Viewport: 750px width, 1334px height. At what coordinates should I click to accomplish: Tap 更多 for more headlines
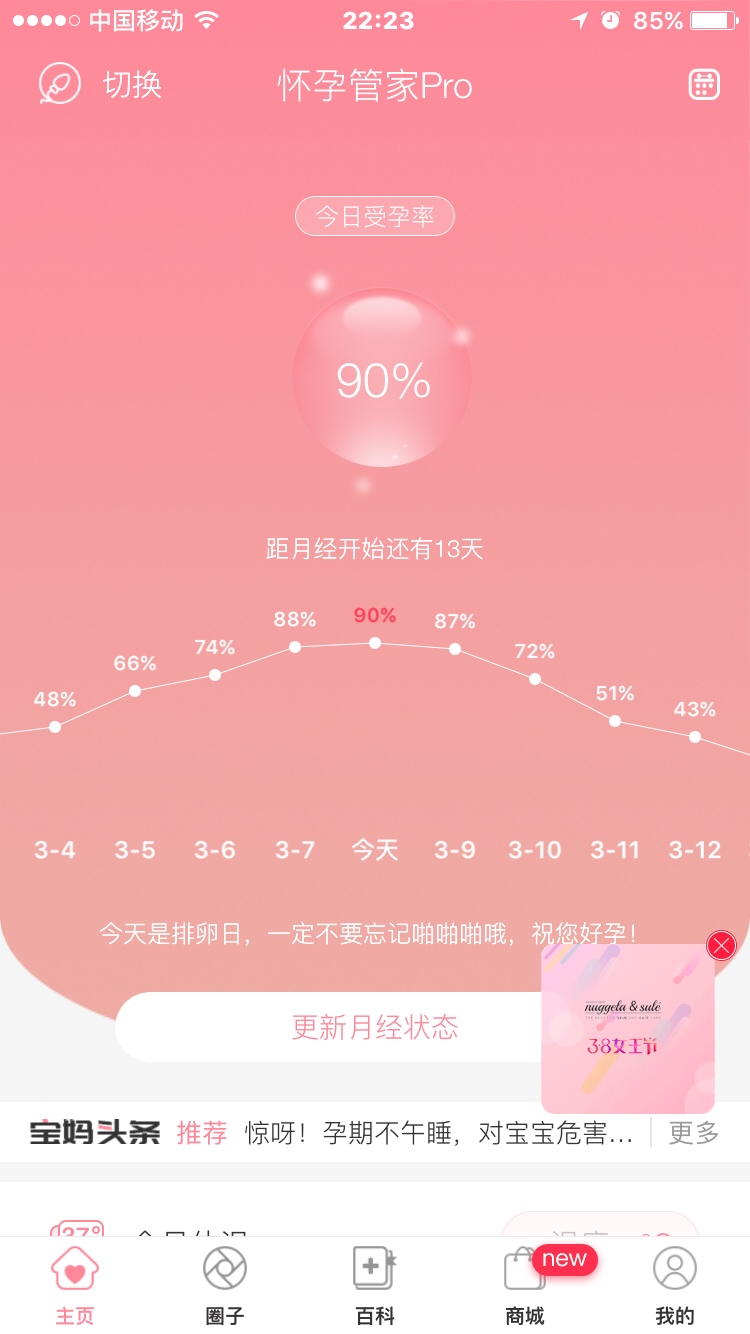[693, 1133]
